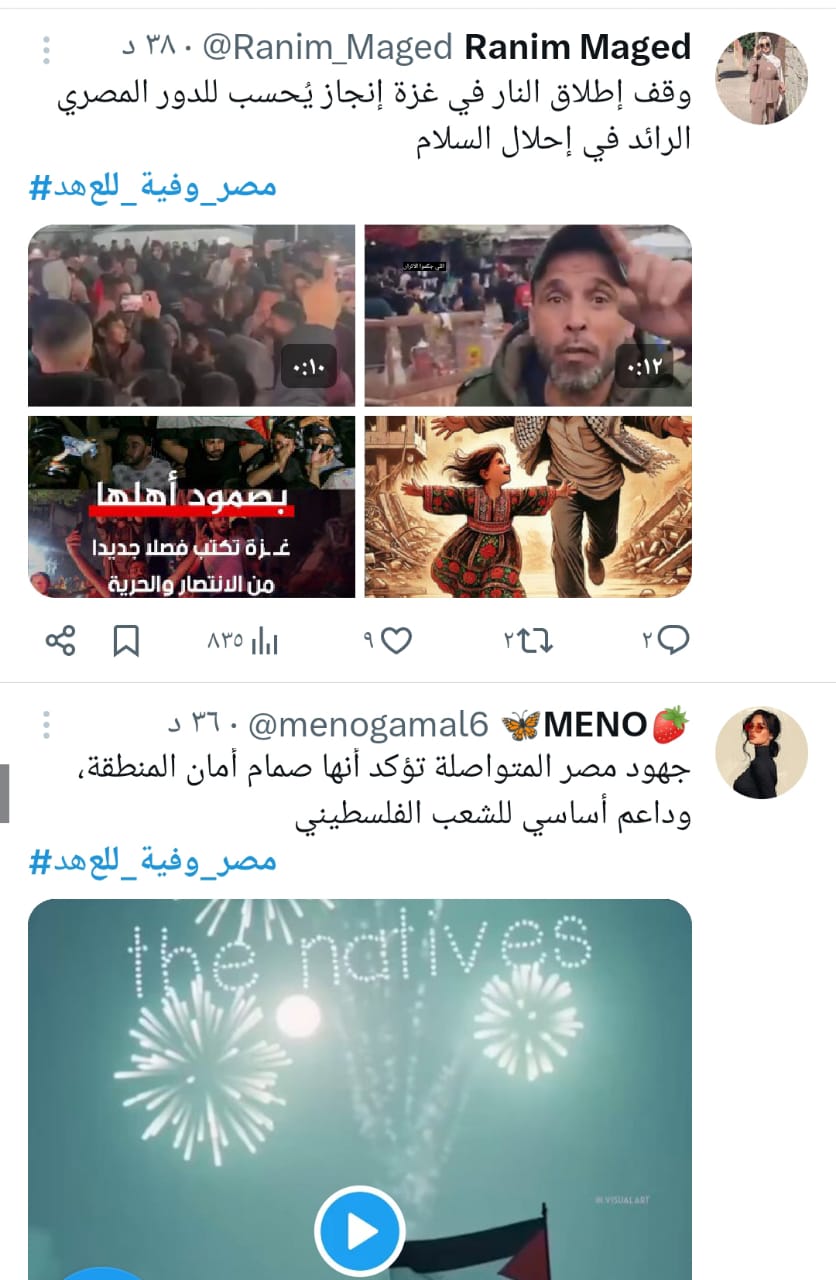Open hashtag link in MENO's tweet
This screenshot has height=1280, width=836.
tap(152, 861)
